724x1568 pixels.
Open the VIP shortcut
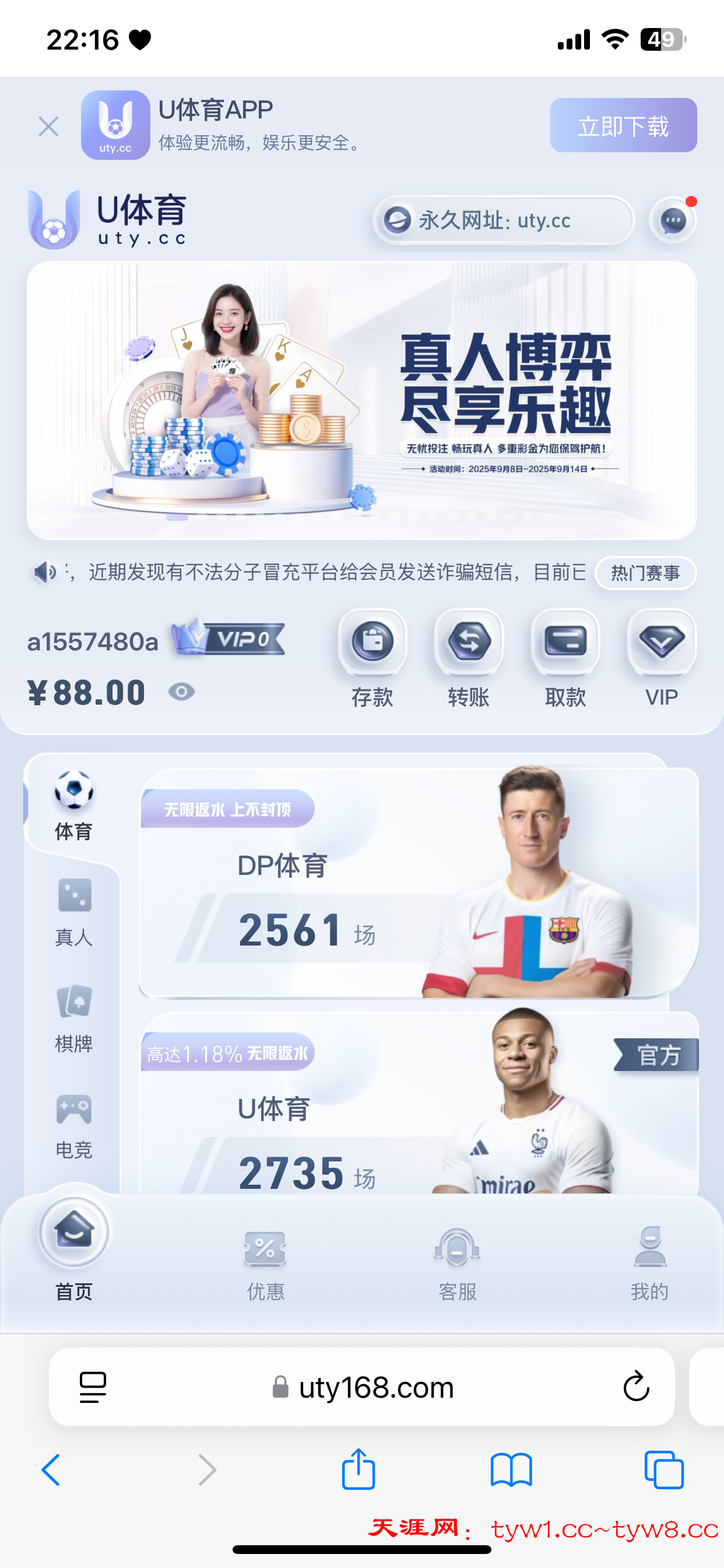pyautogui.click(x=661, y=659)
